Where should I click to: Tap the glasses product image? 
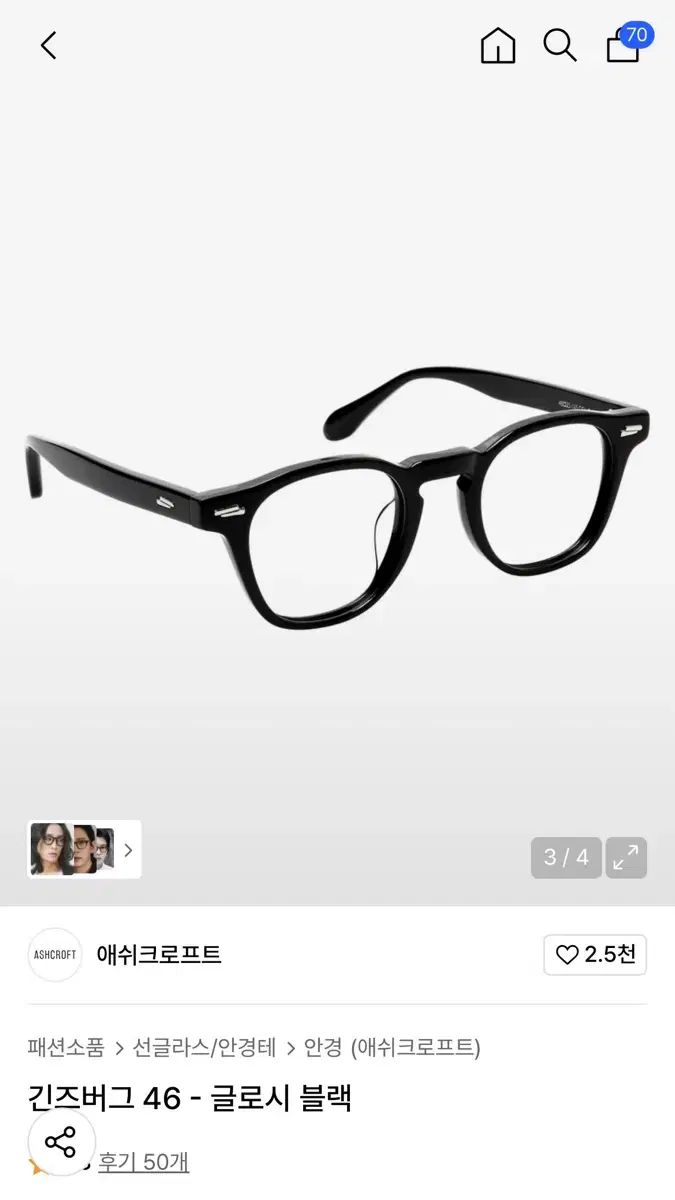point(337,497)
